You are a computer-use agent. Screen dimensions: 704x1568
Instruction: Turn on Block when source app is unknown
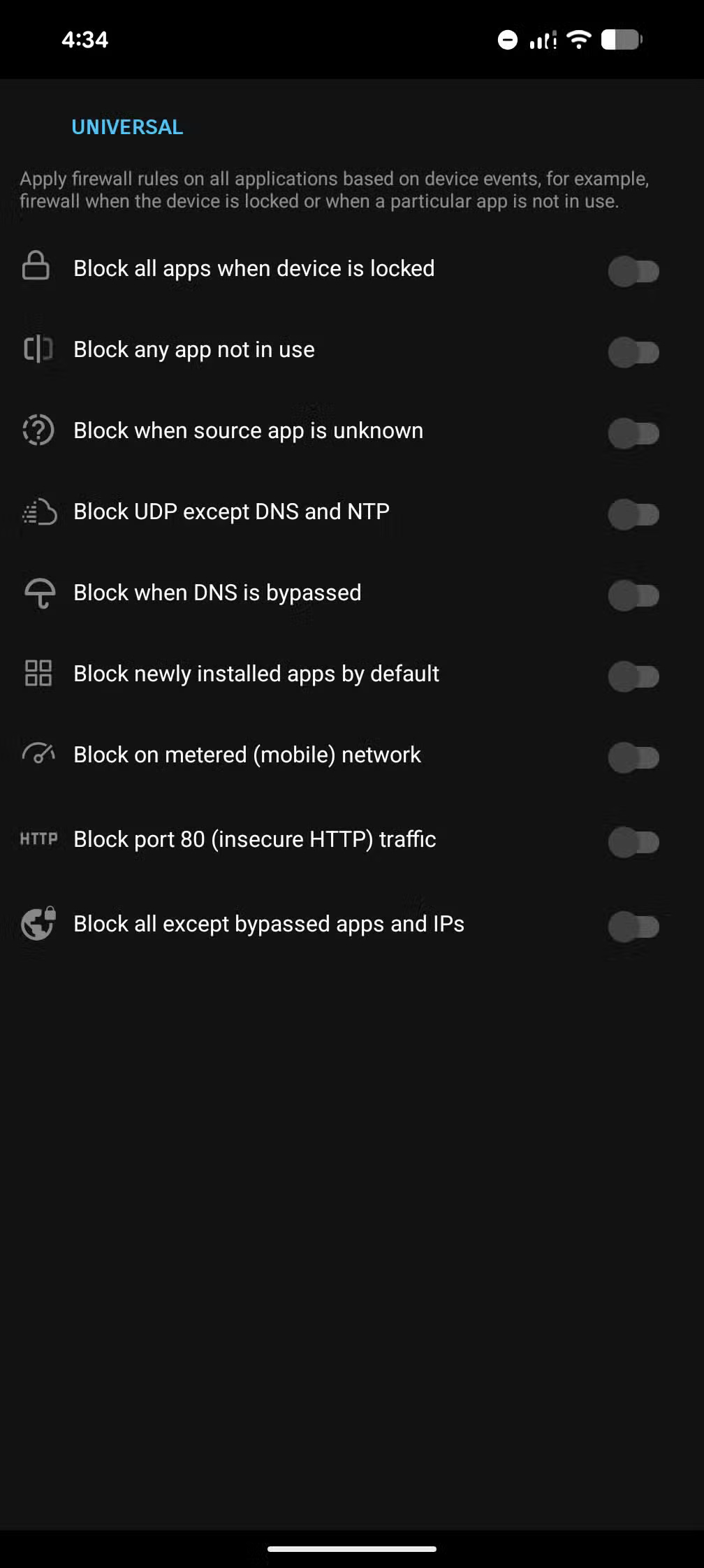click(x=633, y=433)
